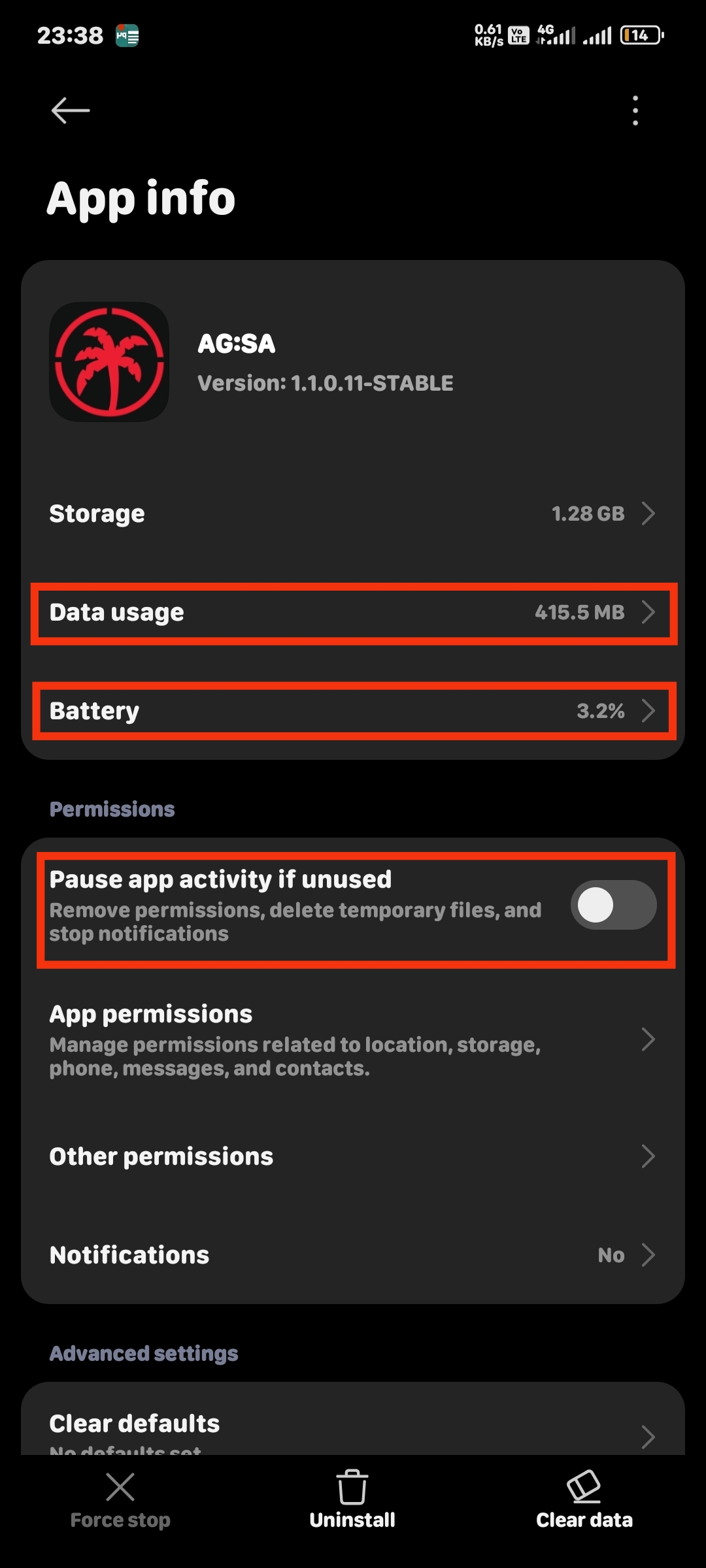Open the Battery usage row
The image size is (706, 1568).
(353, 711)
